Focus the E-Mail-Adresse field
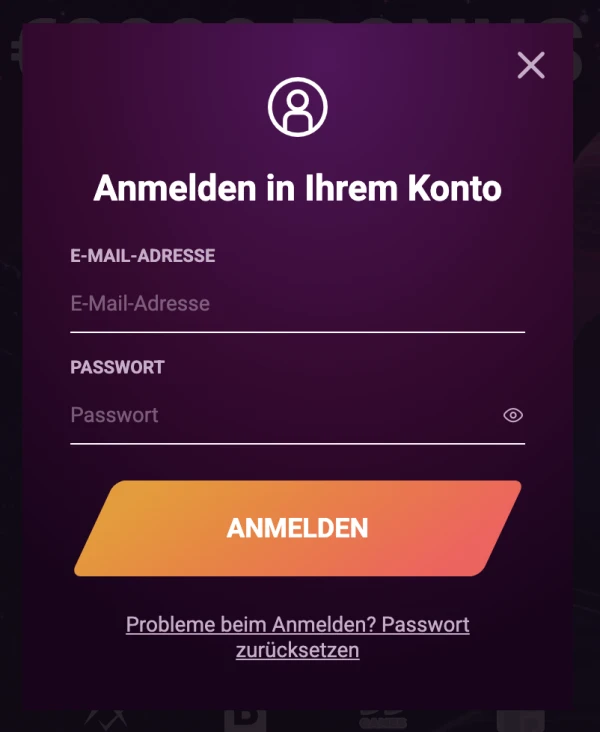The width and height of the screenshot is (600, 732). click(297, 304)
